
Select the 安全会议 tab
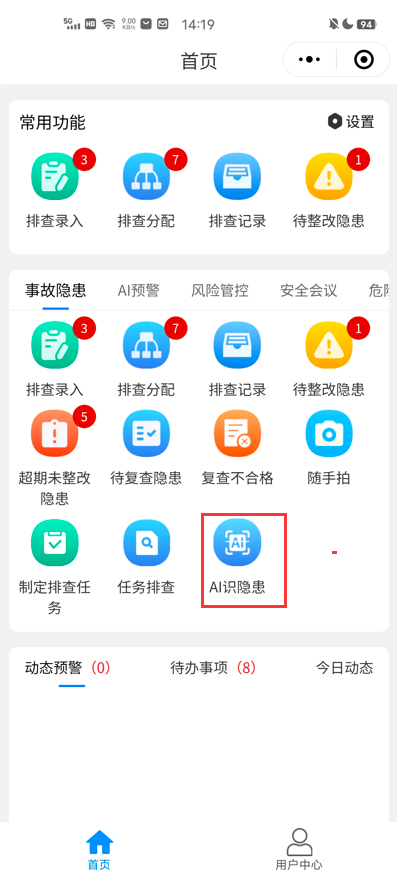click(x=309, y=290)
